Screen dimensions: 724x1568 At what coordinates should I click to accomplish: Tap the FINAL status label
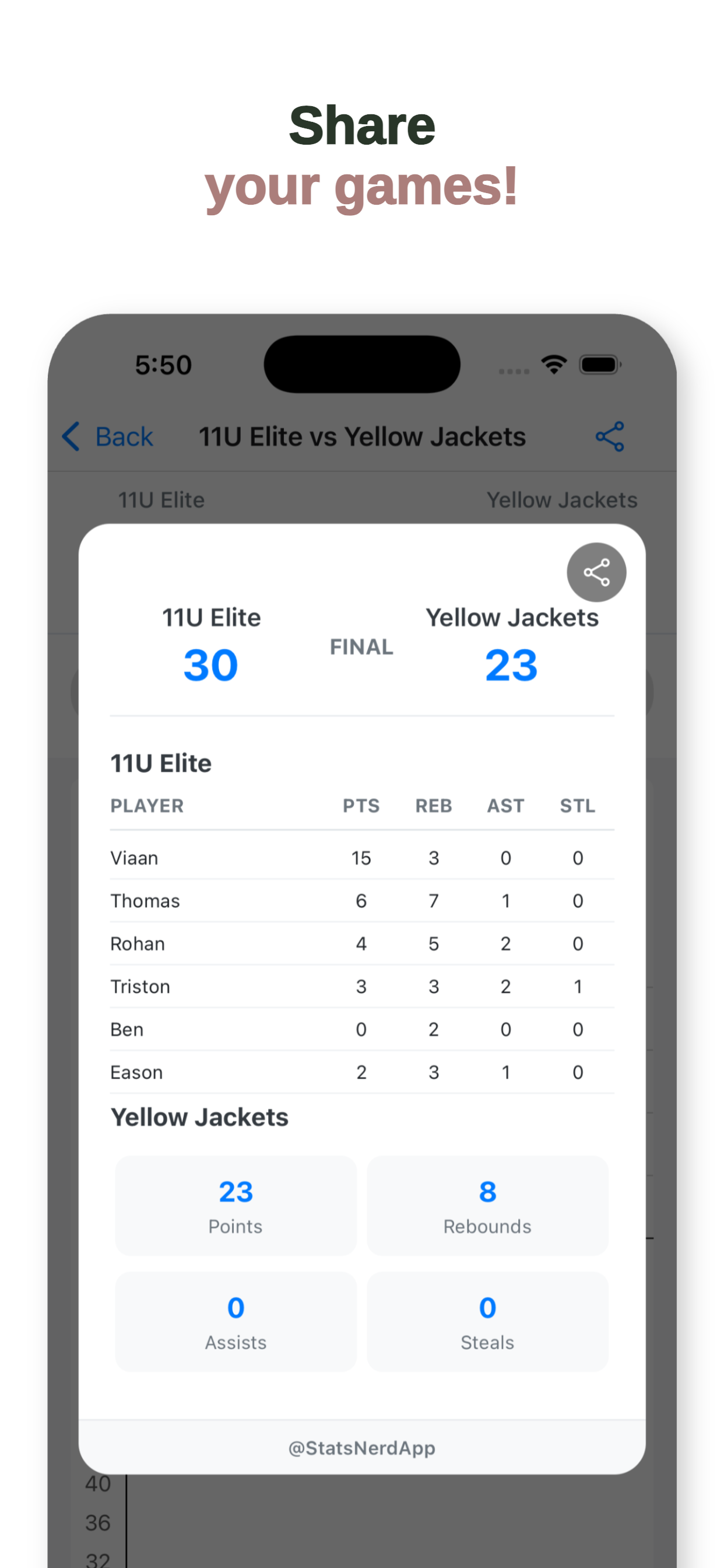click(361, 646)
